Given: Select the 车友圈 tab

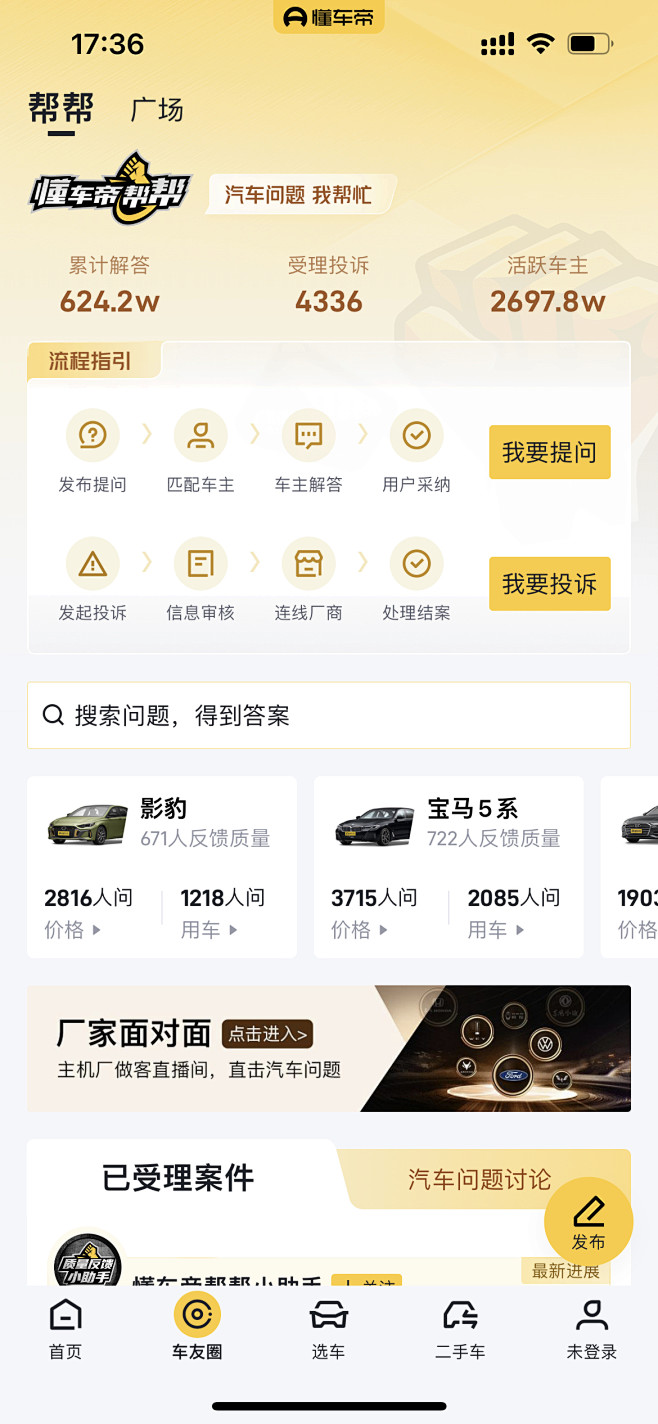Looking at the screenshot, I should point(197,1330).
